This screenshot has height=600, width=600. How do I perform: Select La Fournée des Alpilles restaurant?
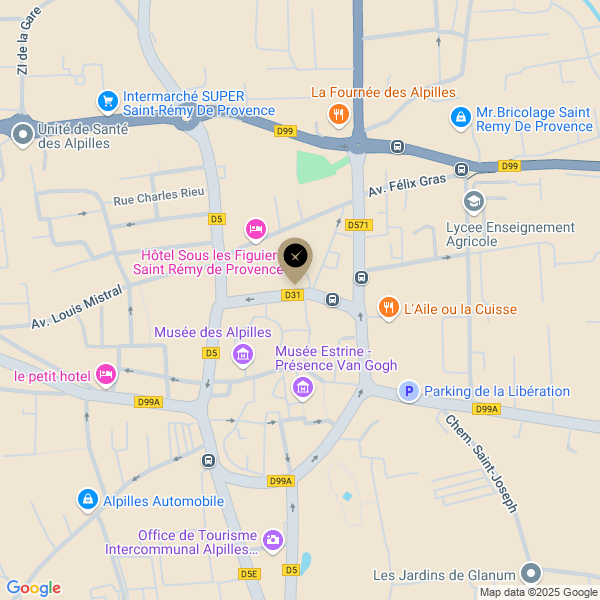coord(338,114)
